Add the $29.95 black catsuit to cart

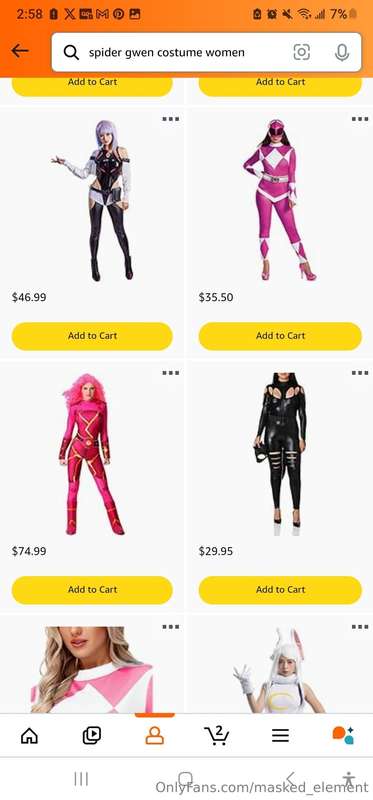(280, 590)
